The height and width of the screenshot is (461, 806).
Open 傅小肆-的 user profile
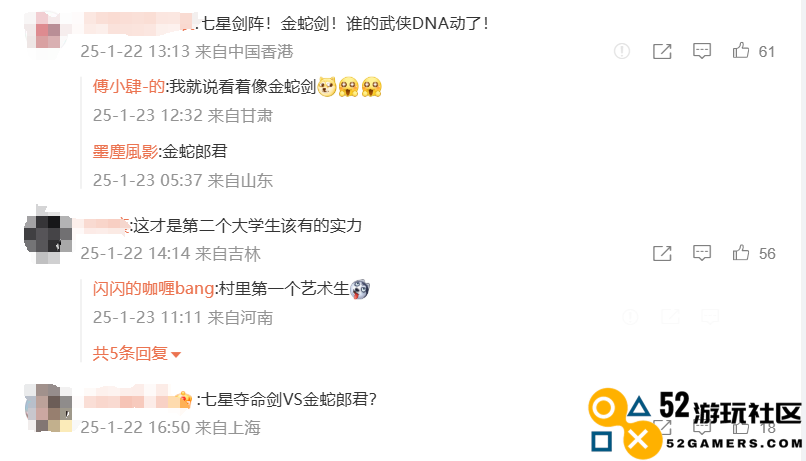128,87
